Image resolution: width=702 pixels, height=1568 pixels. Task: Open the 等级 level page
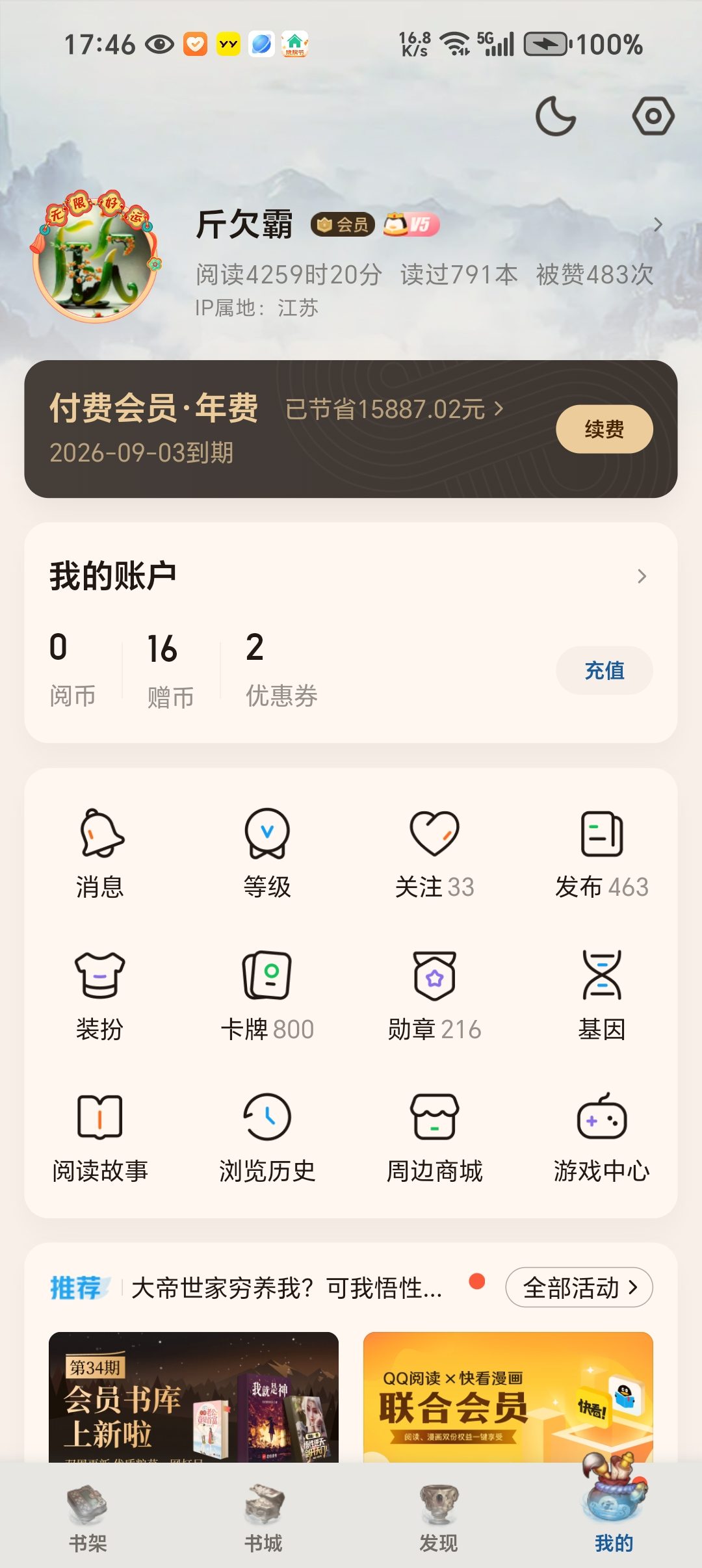click(x=267, y=853)
